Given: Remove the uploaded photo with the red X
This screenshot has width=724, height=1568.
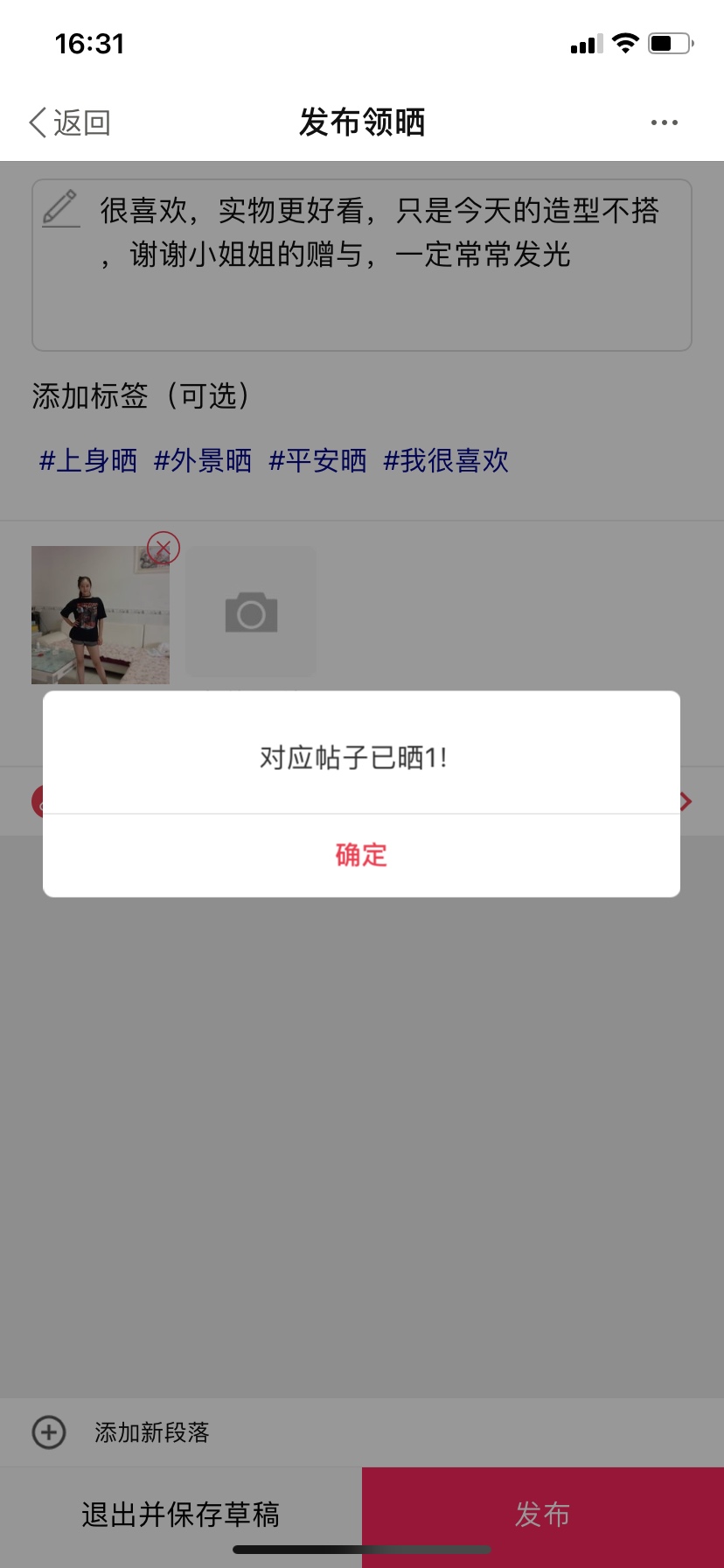Looking at the screenshot, I should point(163,549).
